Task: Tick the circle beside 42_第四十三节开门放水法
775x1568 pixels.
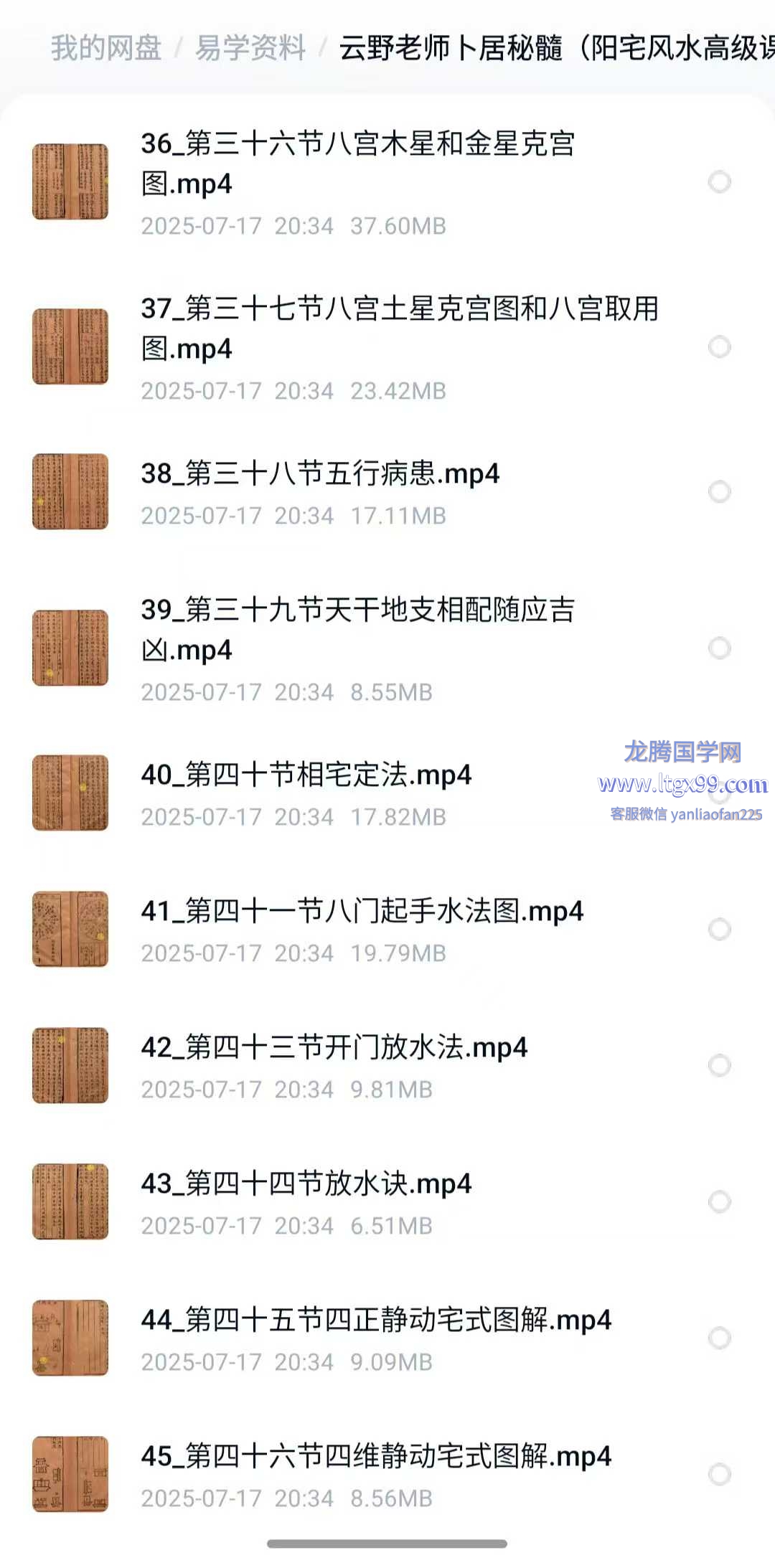Action: click(x=719, y=1065)
